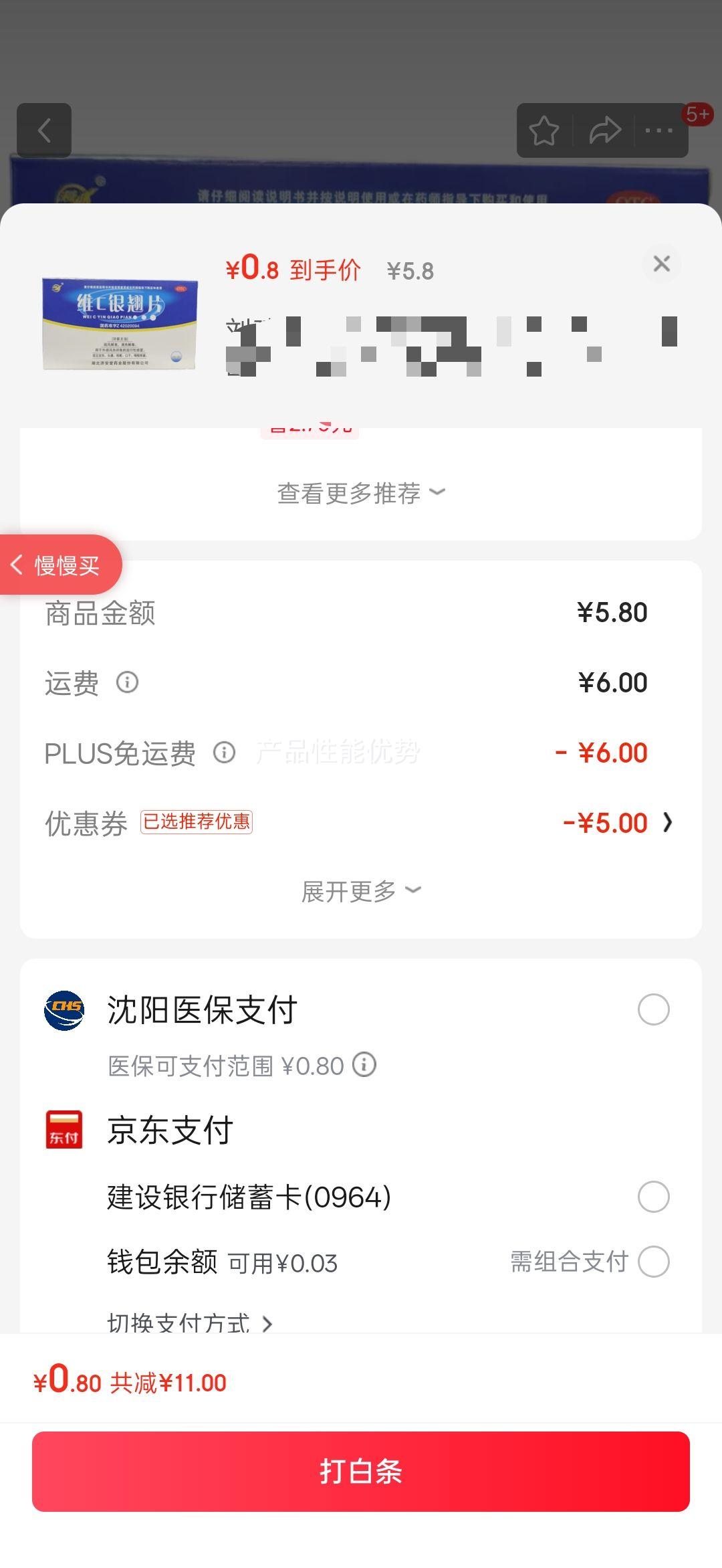Select 沈阳医保支付 as payment method
Screen dimensions: 722x1568
pos(653,1009)
